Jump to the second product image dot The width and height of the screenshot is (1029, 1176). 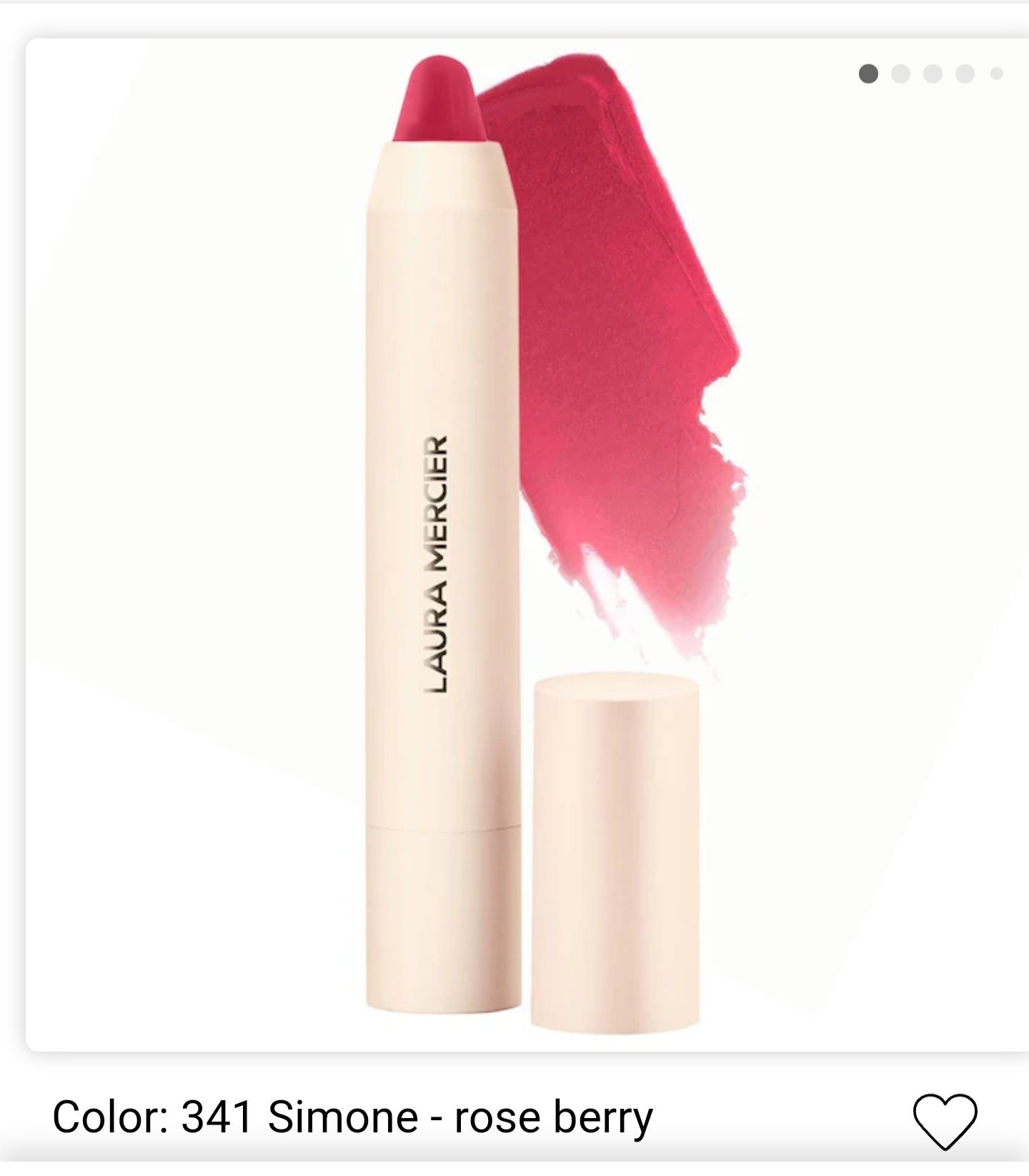click(900, 74)
